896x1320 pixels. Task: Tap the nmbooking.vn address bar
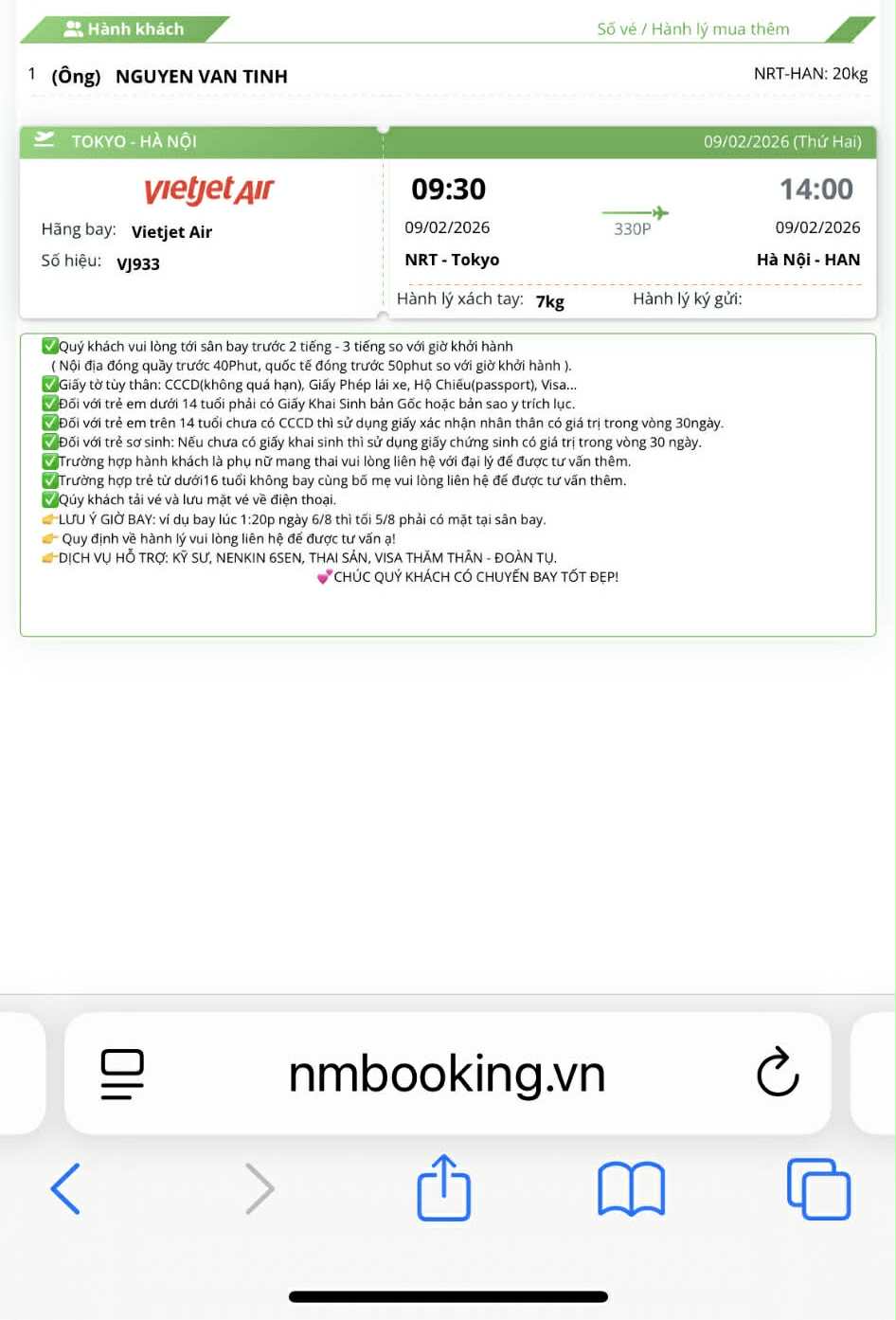(446, 1075)
